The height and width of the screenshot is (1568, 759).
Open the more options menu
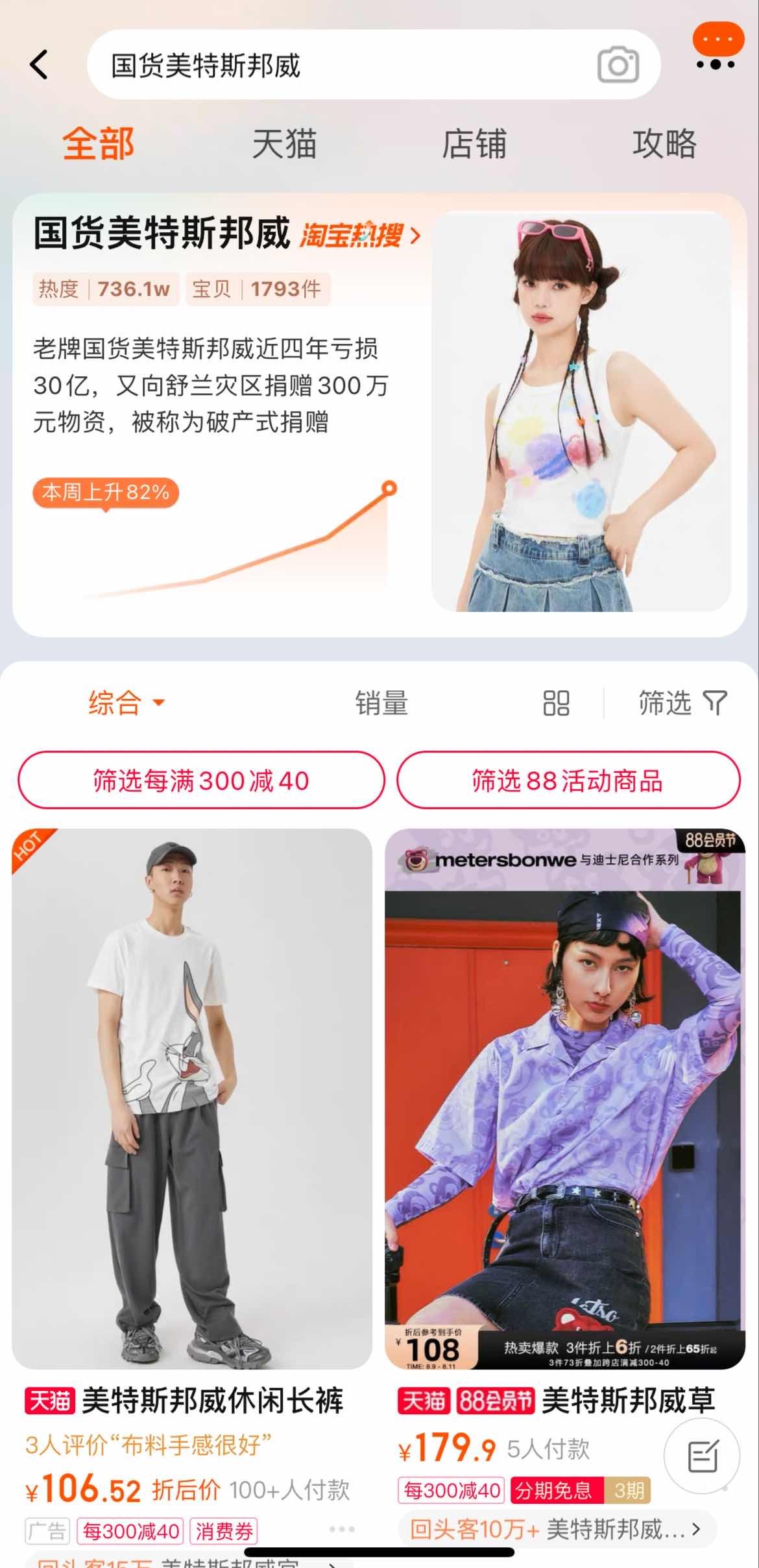point(716,51)
